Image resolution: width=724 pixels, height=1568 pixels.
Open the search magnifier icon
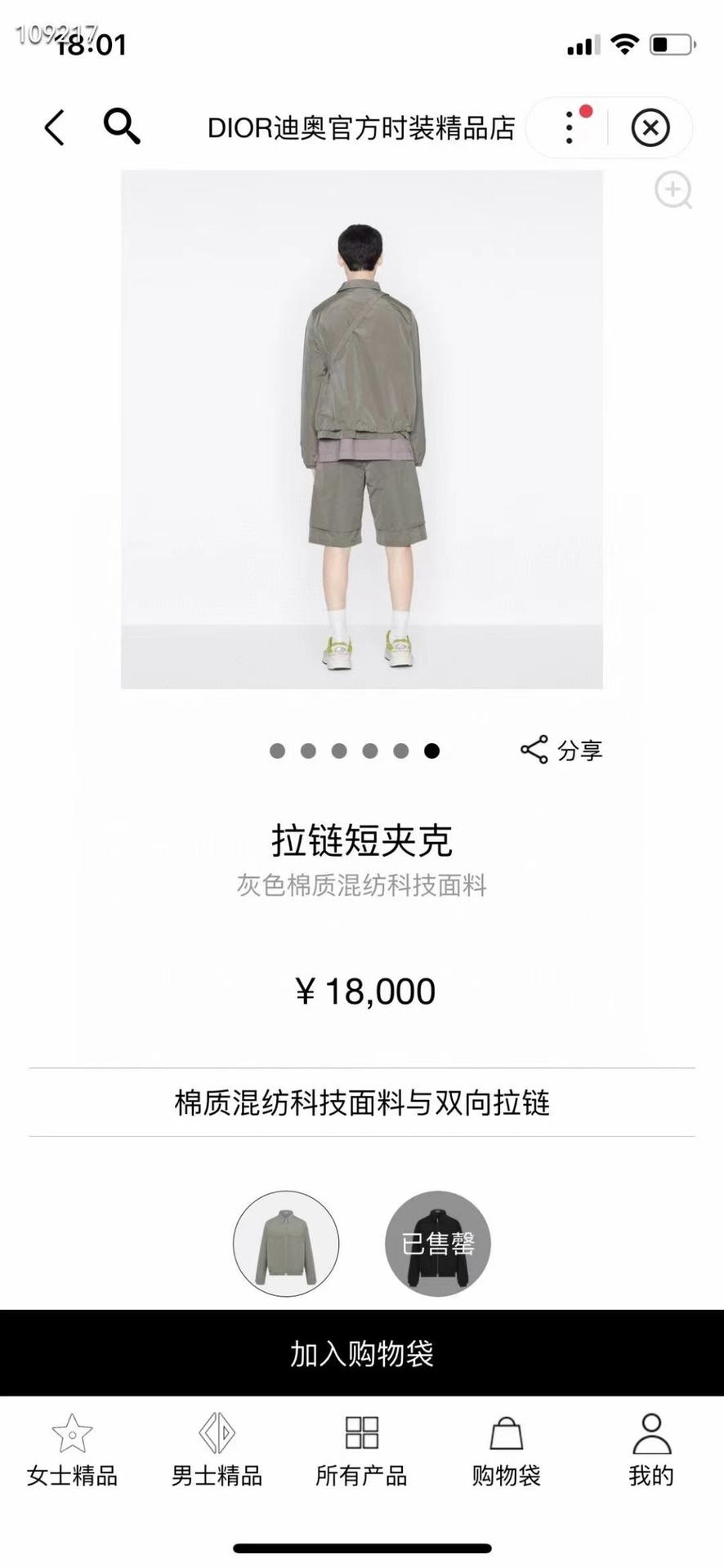[x=121, y=127]
